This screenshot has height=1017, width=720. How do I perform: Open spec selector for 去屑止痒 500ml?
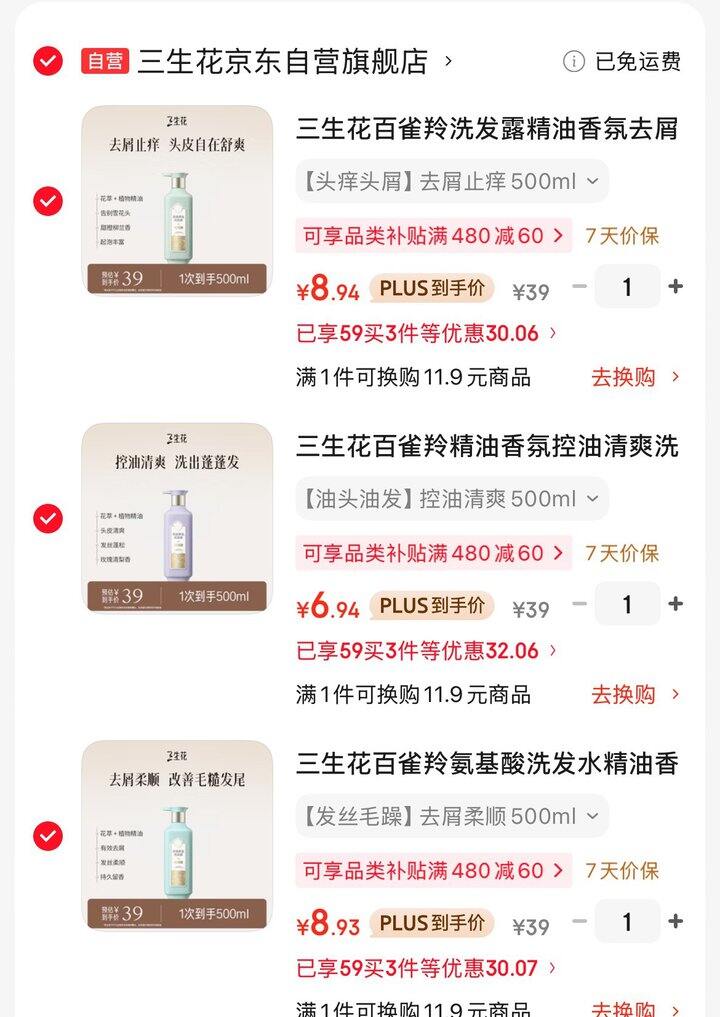(x=448, y=180)
